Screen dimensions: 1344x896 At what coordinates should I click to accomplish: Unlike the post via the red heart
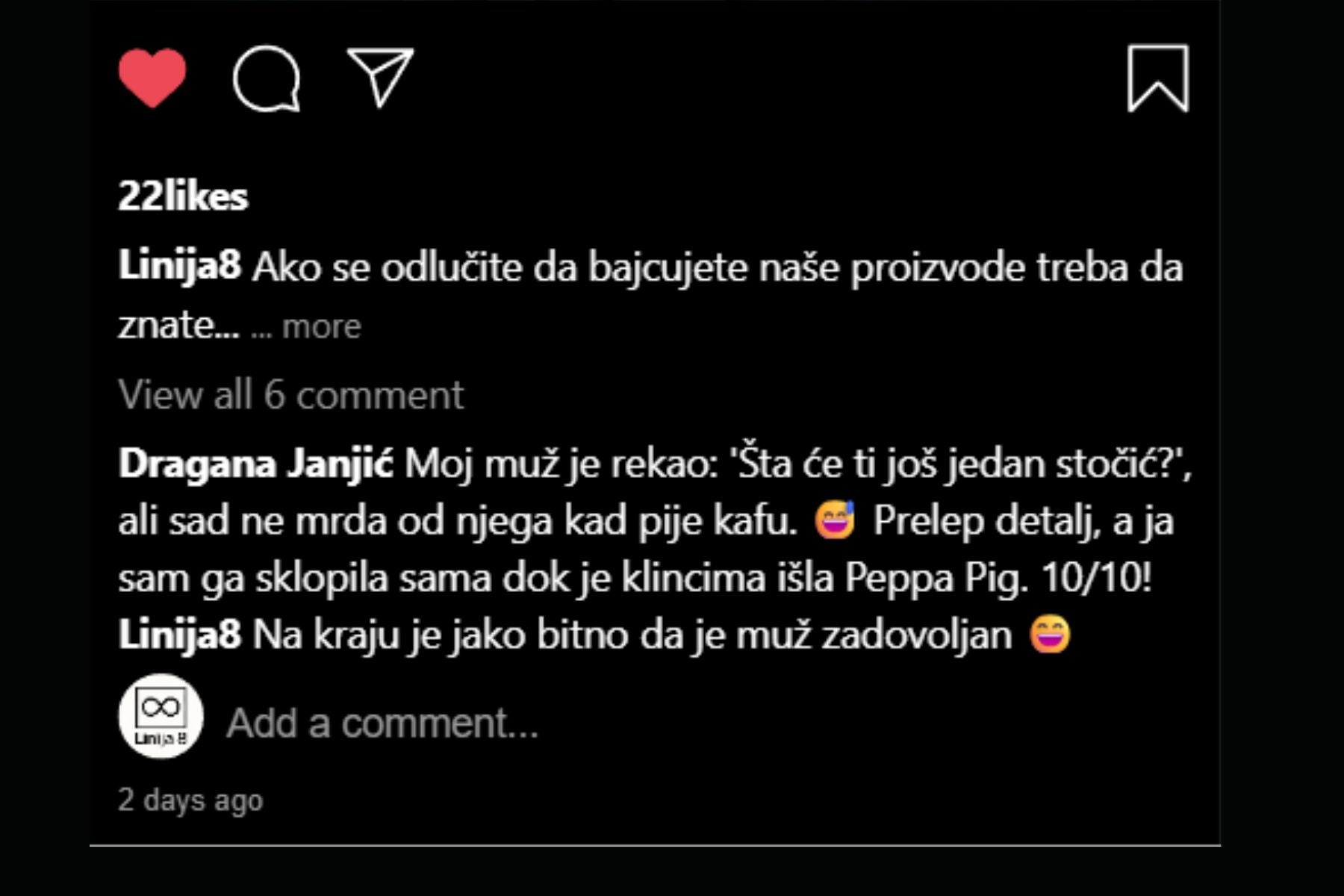152,77
